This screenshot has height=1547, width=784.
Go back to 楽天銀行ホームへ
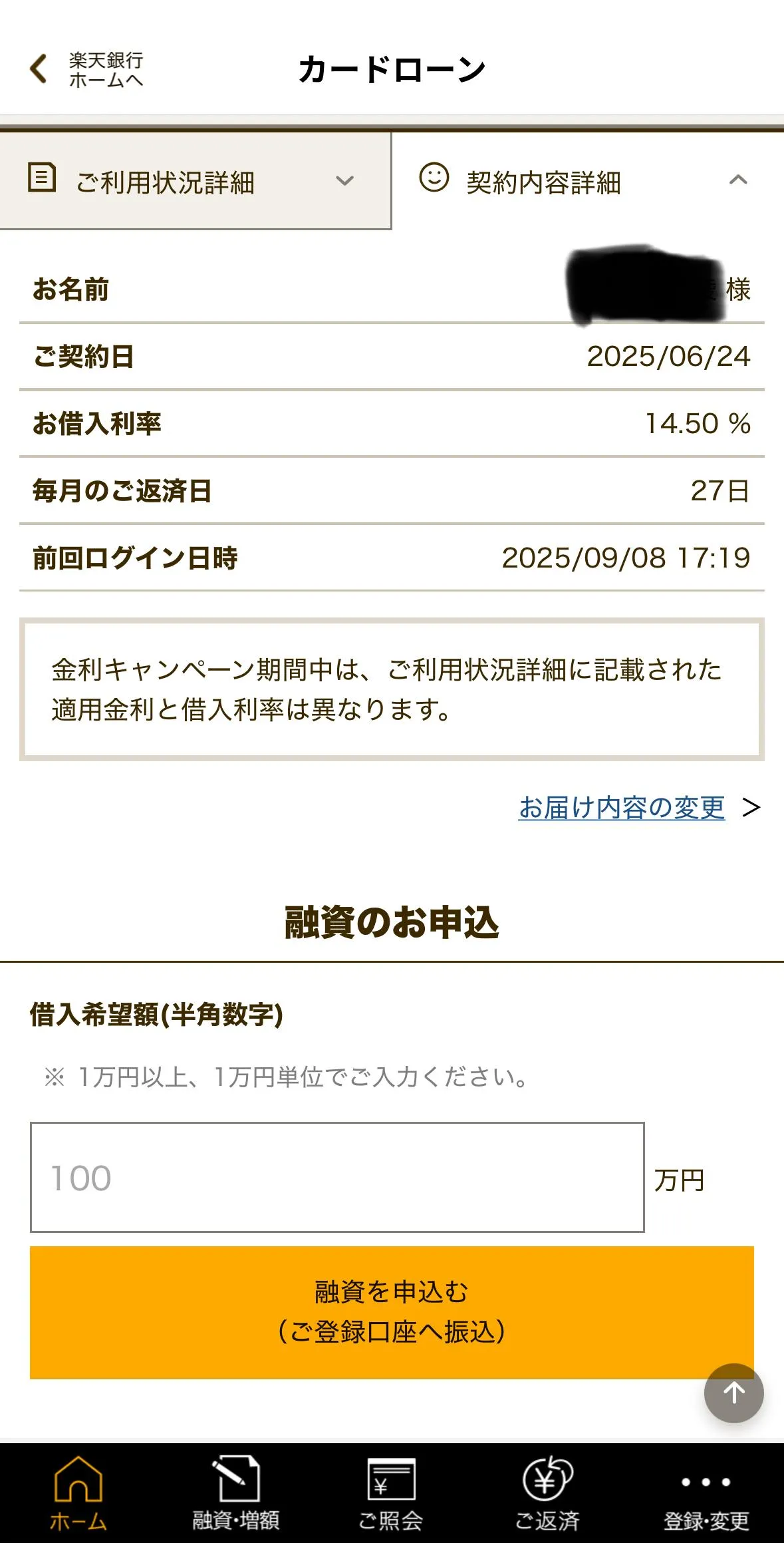[x=86, y=69]
